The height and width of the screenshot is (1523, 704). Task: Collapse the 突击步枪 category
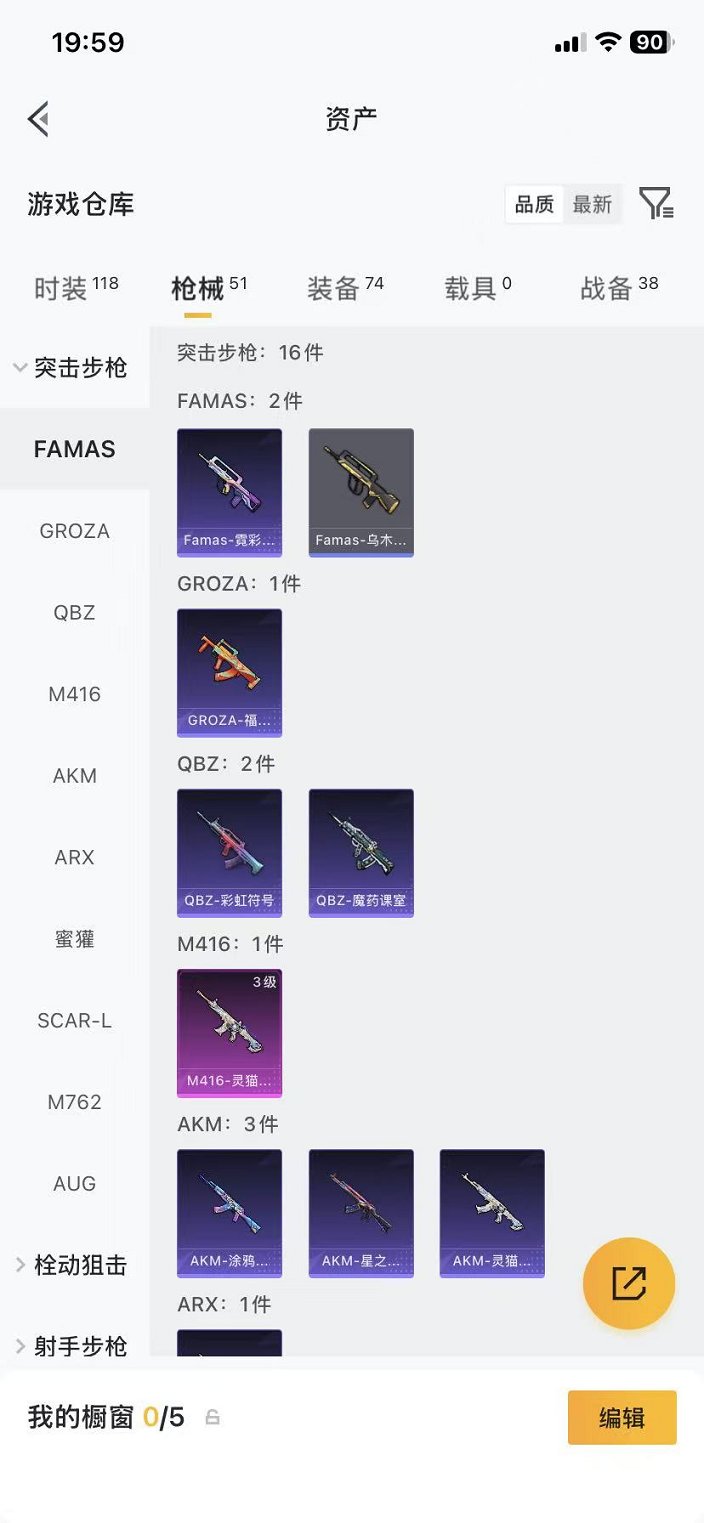72,368
